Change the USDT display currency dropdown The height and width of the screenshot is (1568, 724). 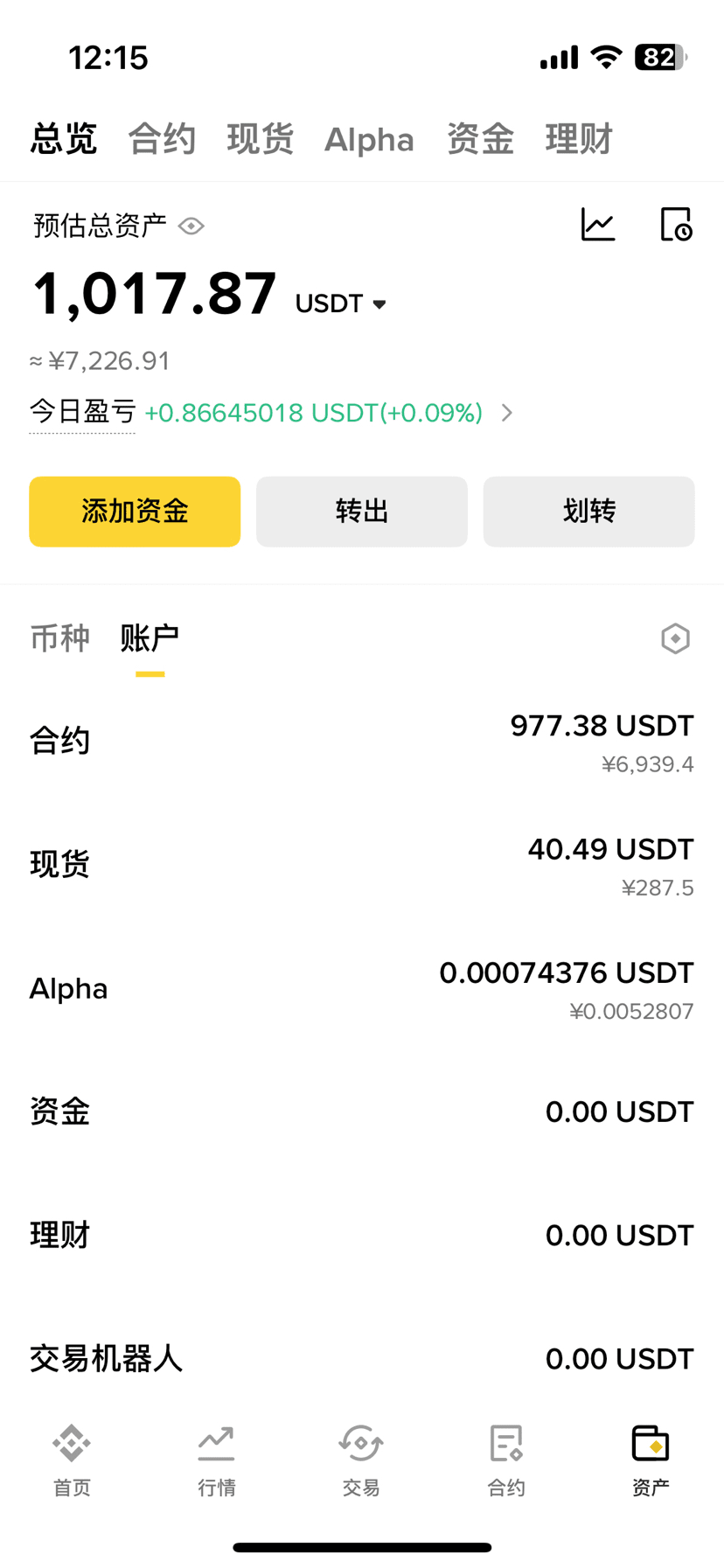coord(341,303)
